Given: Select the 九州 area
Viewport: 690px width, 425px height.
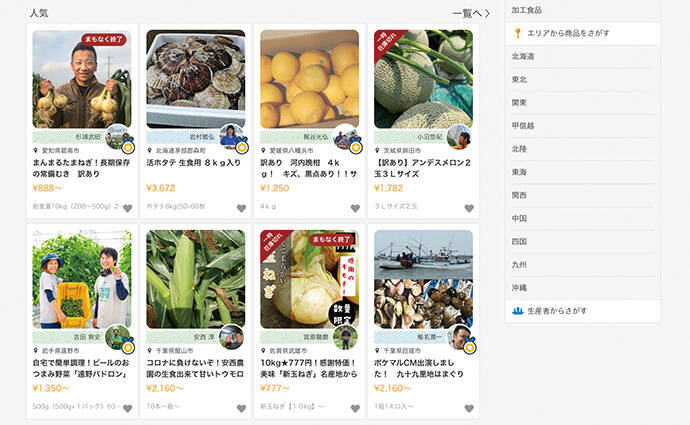Looking at the screenshot, I should tap(519, 264).
